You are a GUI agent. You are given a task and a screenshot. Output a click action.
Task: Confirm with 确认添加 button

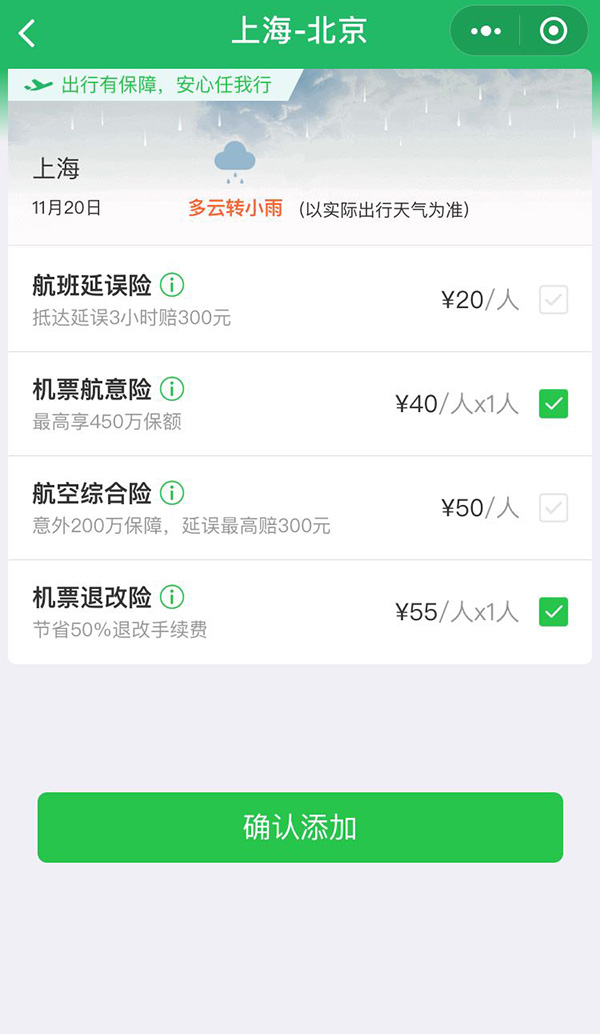click(300, 827)
